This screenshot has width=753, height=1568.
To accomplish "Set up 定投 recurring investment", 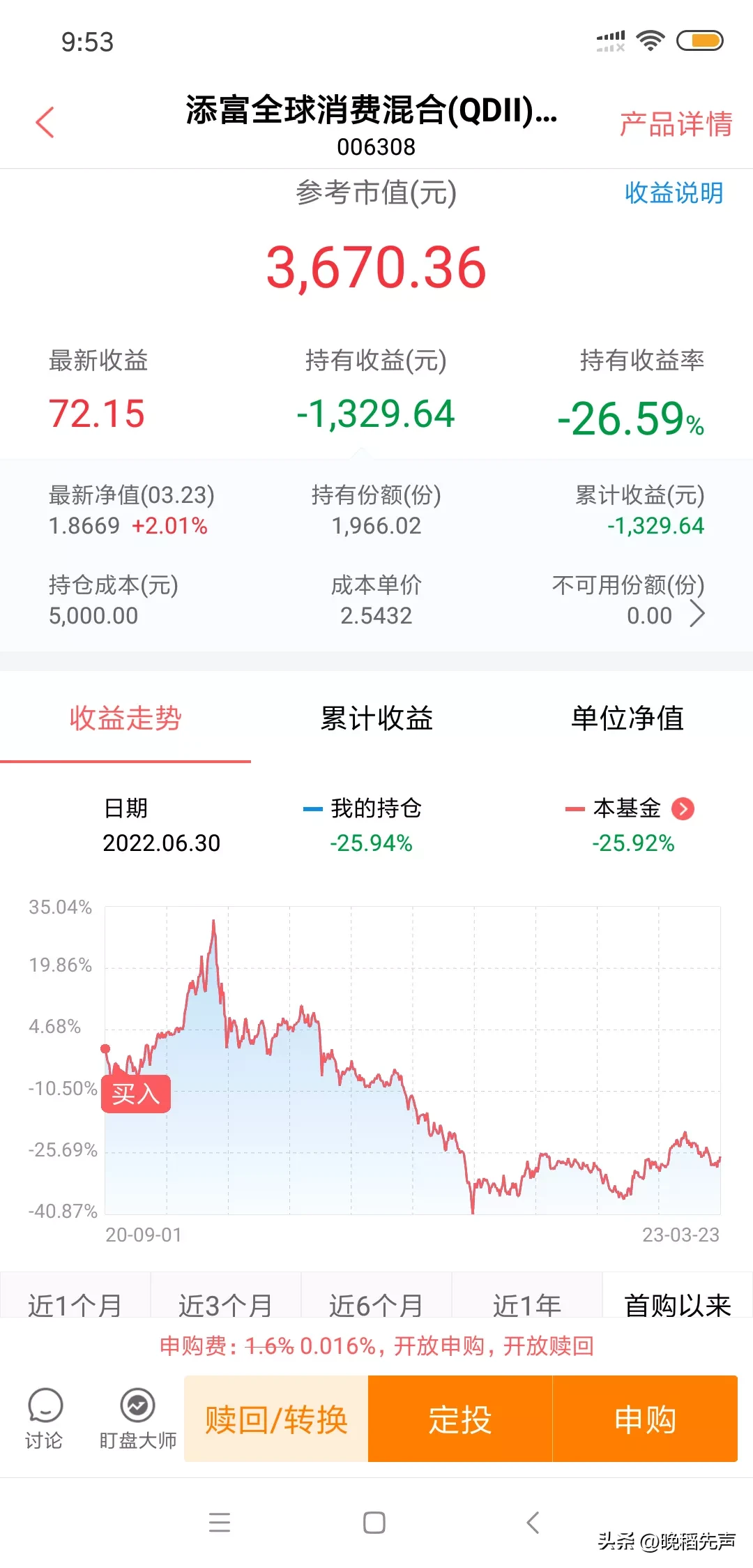I will 460,1419.
